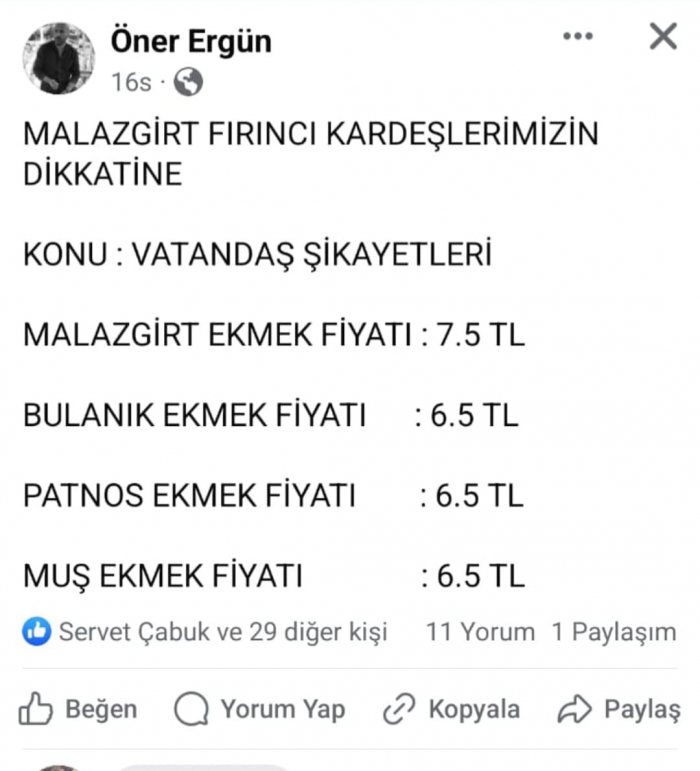Screen dimensions: 700x771
Task: Copy the post link with Kopyala
Action: point(452,710)
